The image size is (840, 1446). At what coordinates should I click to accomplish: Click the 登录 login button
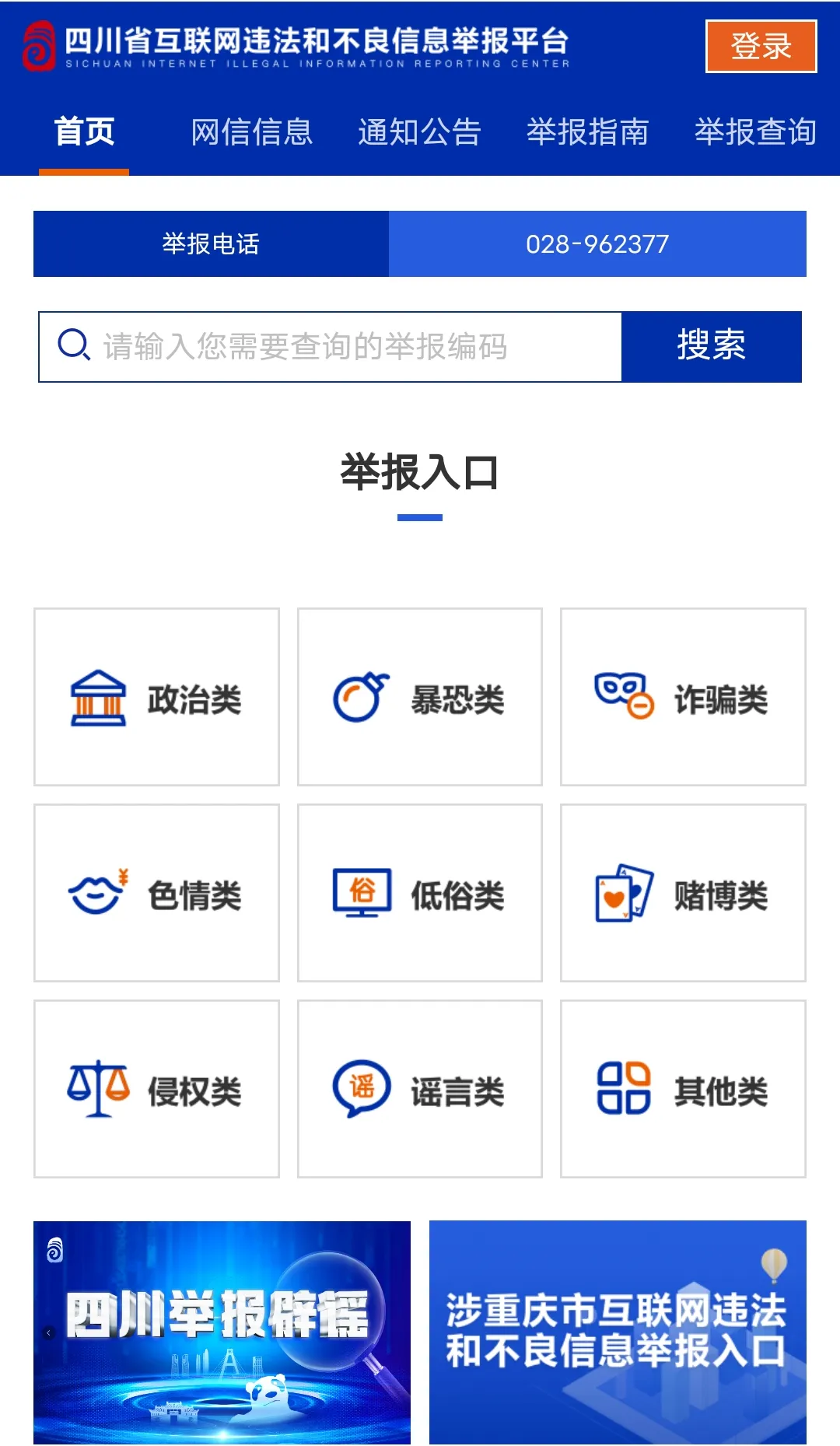(x=760, y=47)
